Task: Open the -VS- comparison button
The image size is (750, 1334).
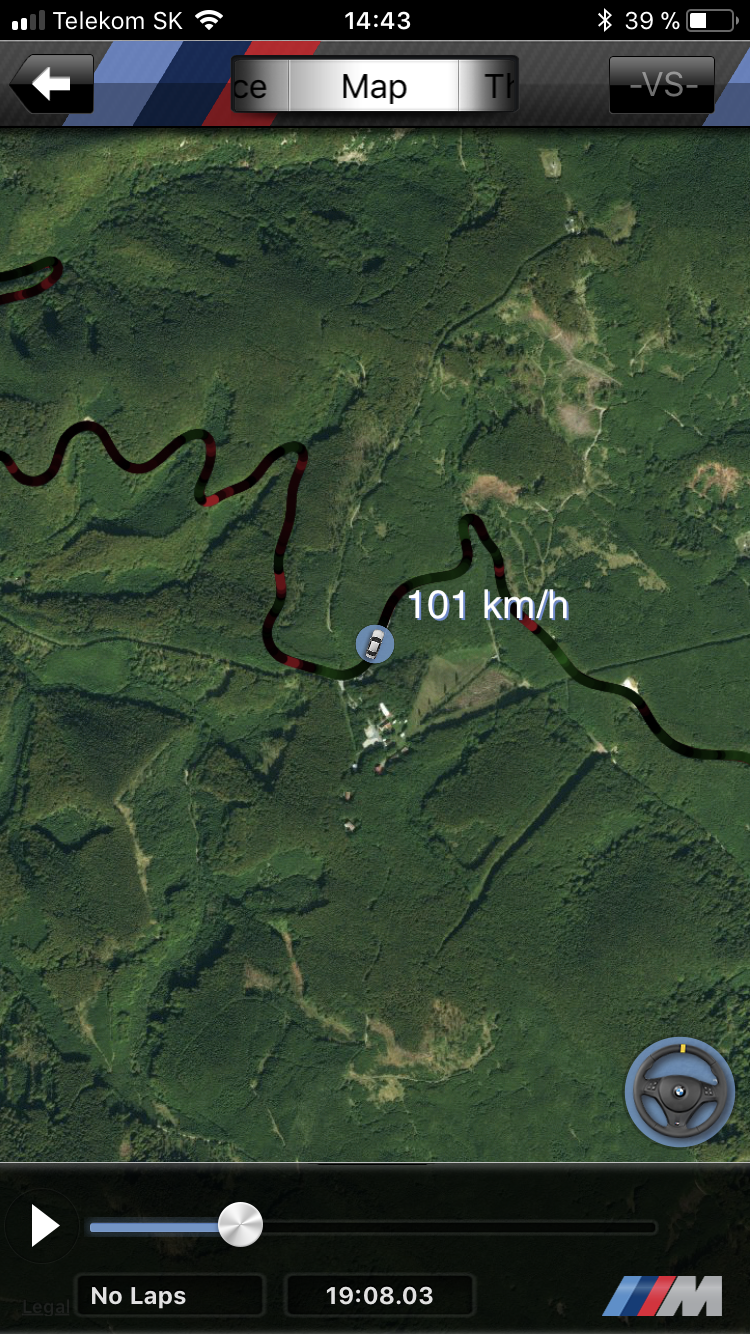Action: click(662, 85)
